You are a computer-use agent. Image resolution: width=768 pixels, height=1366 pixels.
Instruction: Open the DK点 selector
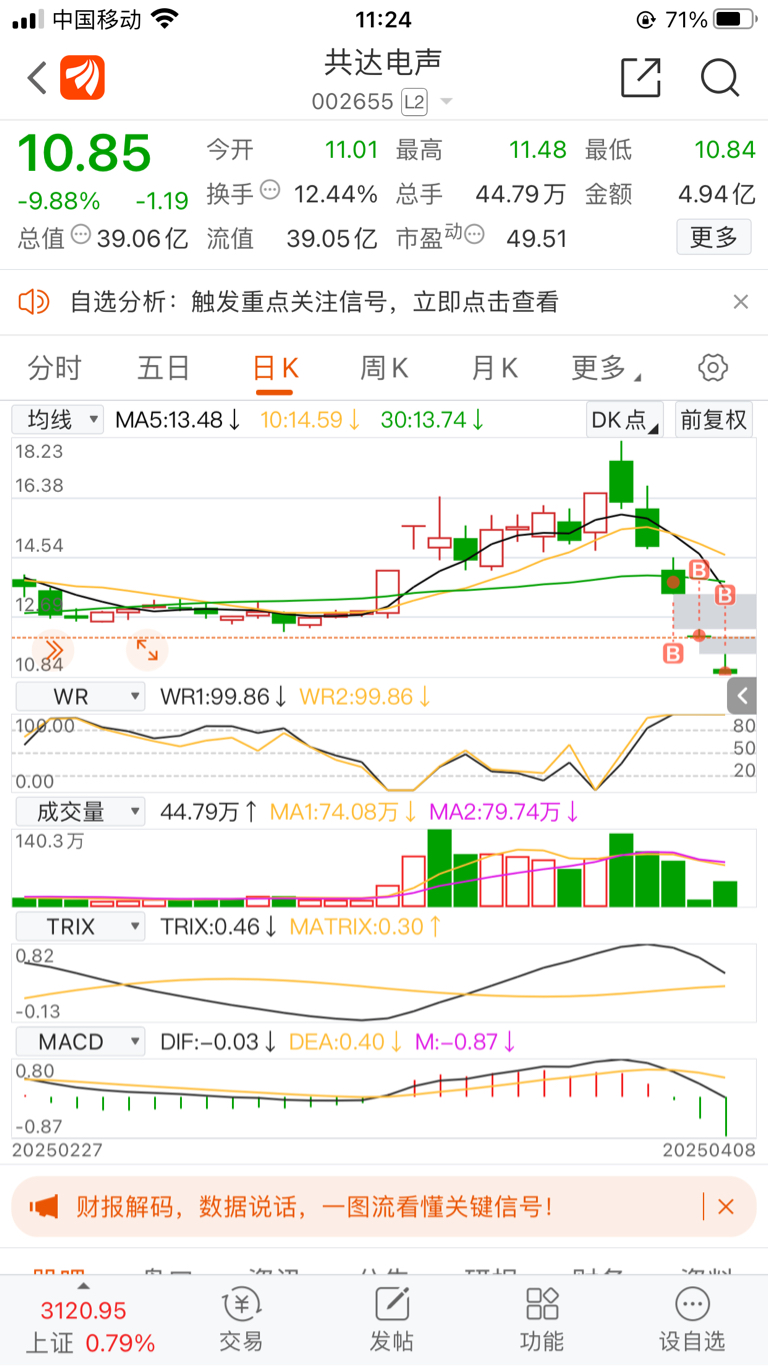coord(625,420)
